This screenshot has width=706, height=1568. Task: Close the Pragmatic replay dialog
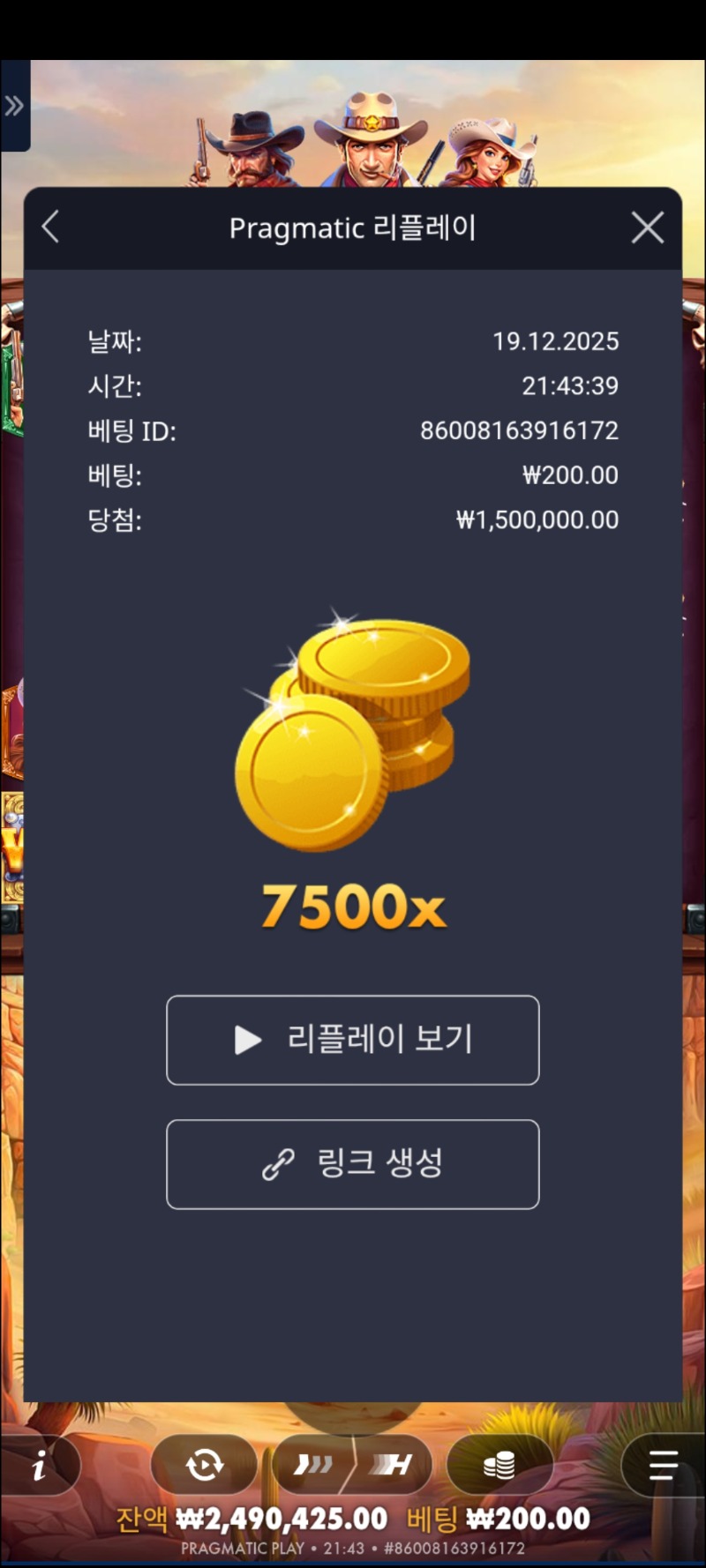click(647, 228)
